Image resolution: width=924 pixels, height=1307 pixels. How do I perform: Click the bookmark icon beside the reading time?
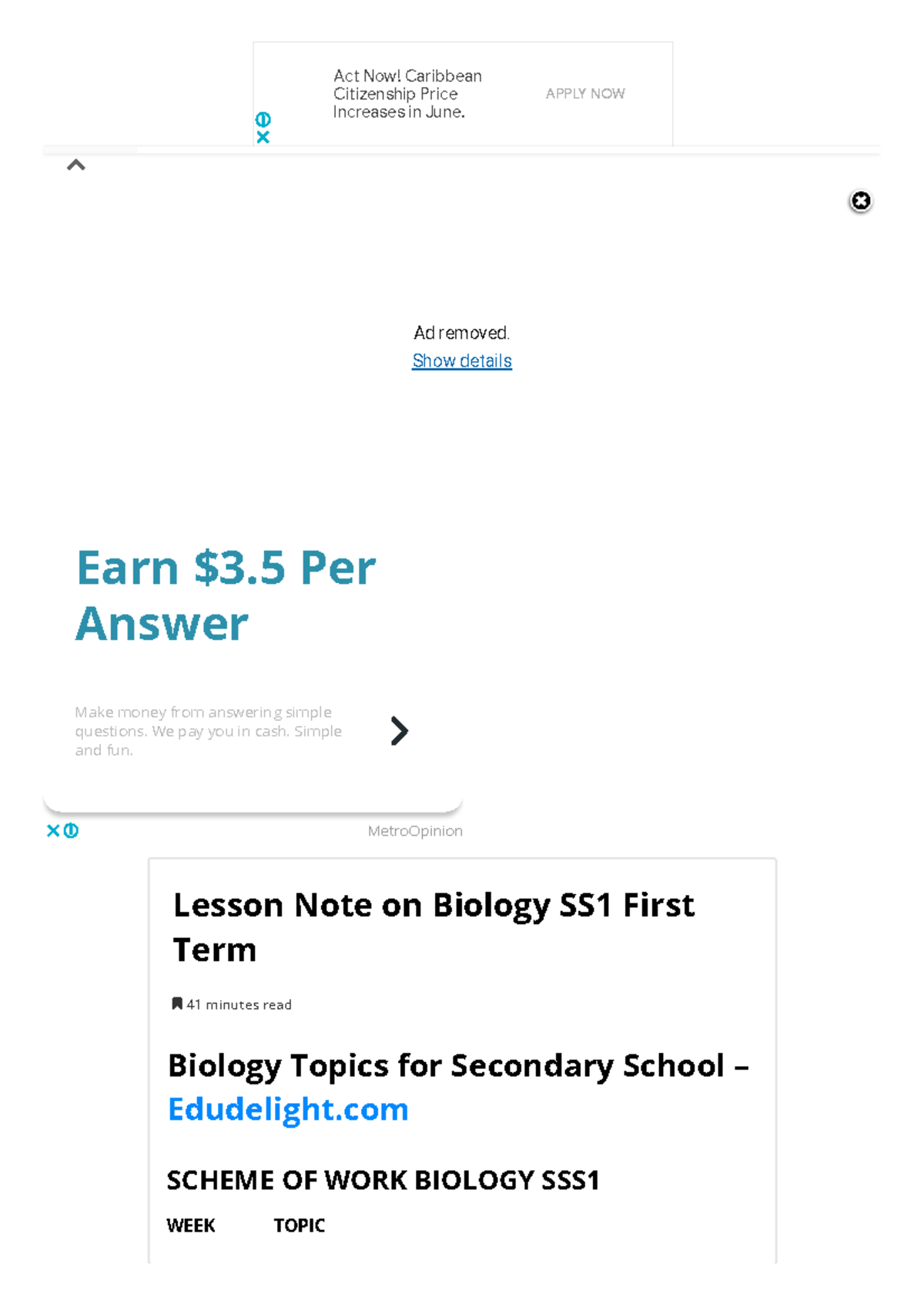pyautogui.click(x=176, y=1003)
